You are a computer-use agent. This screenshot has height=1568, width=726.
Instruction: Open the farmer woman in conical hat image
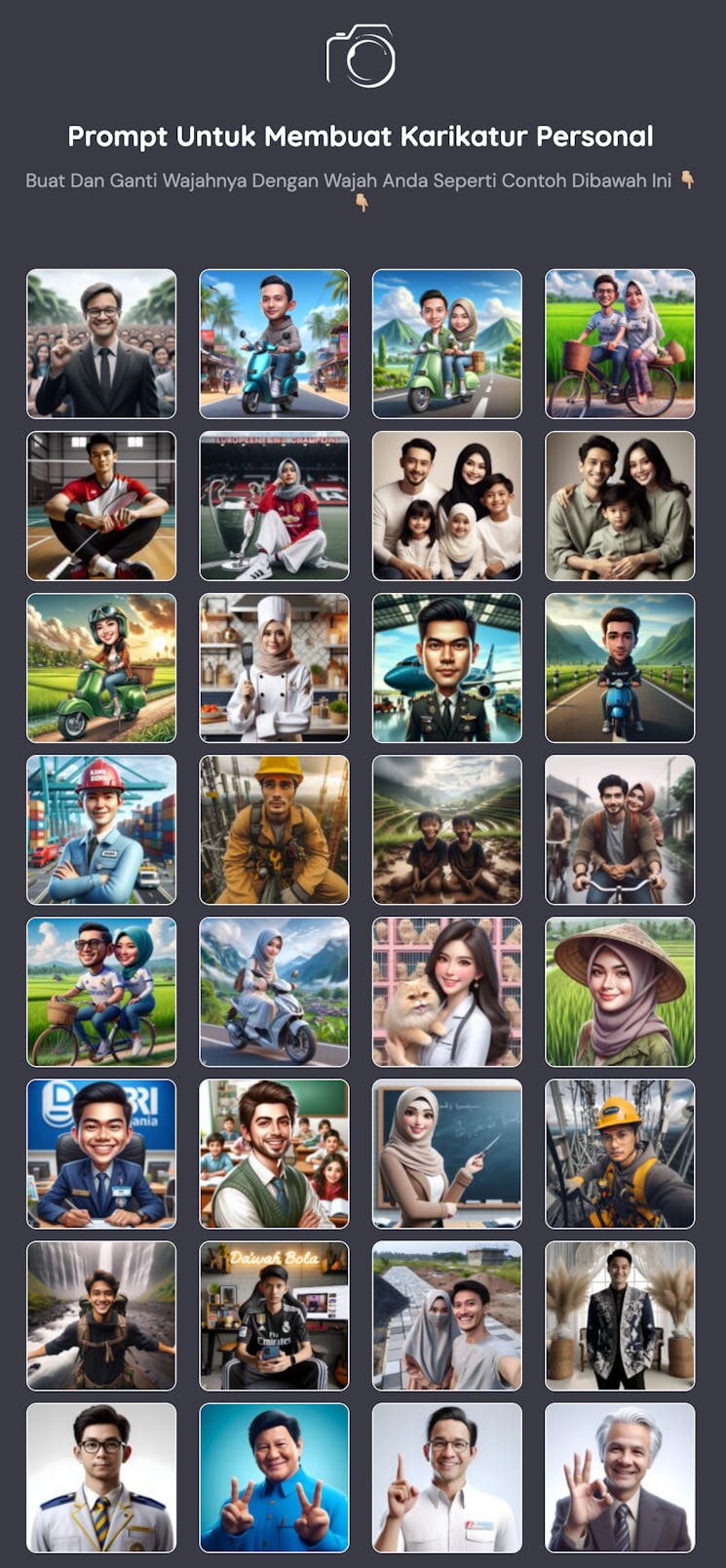[x=620, y=991]
